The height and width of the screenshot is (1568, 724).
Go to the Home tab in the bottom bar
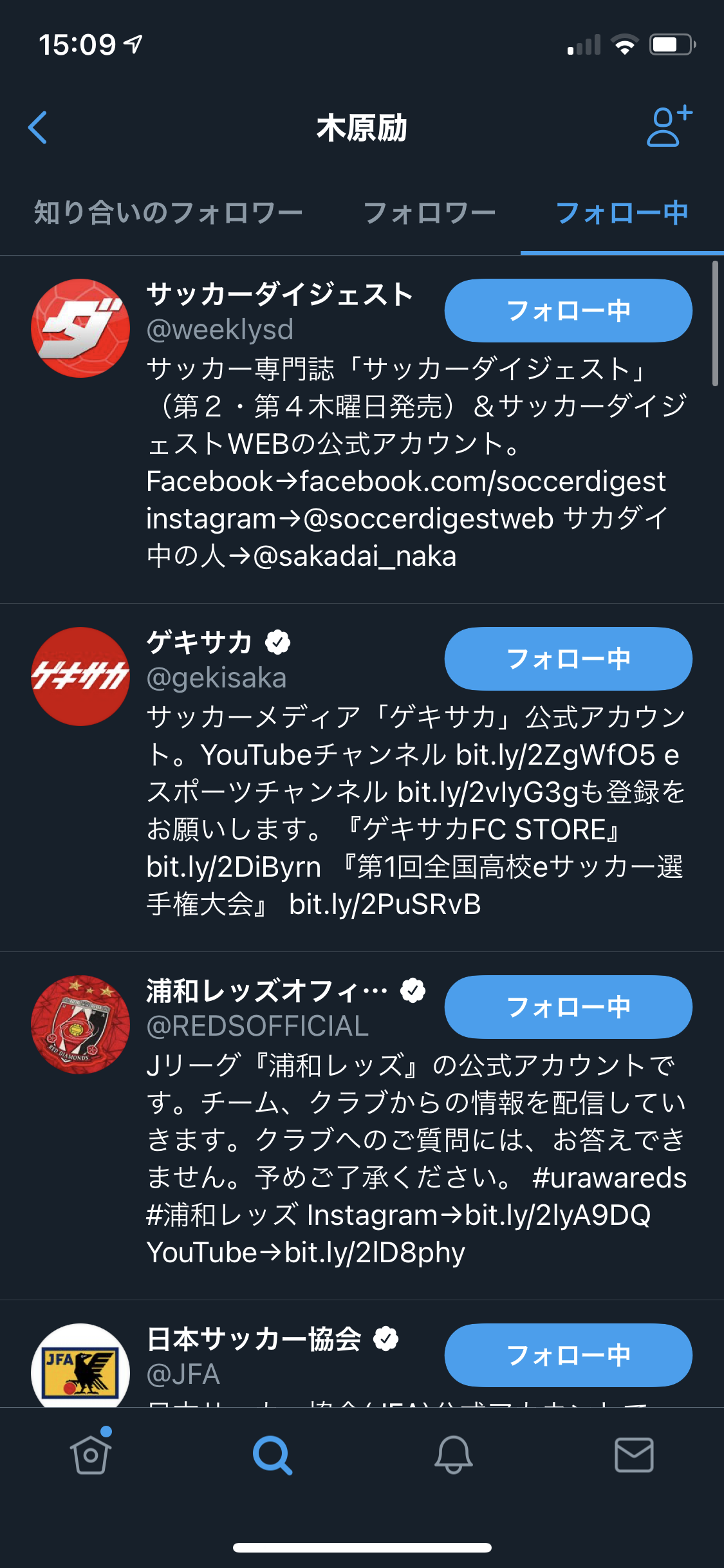coord(91,1454)
